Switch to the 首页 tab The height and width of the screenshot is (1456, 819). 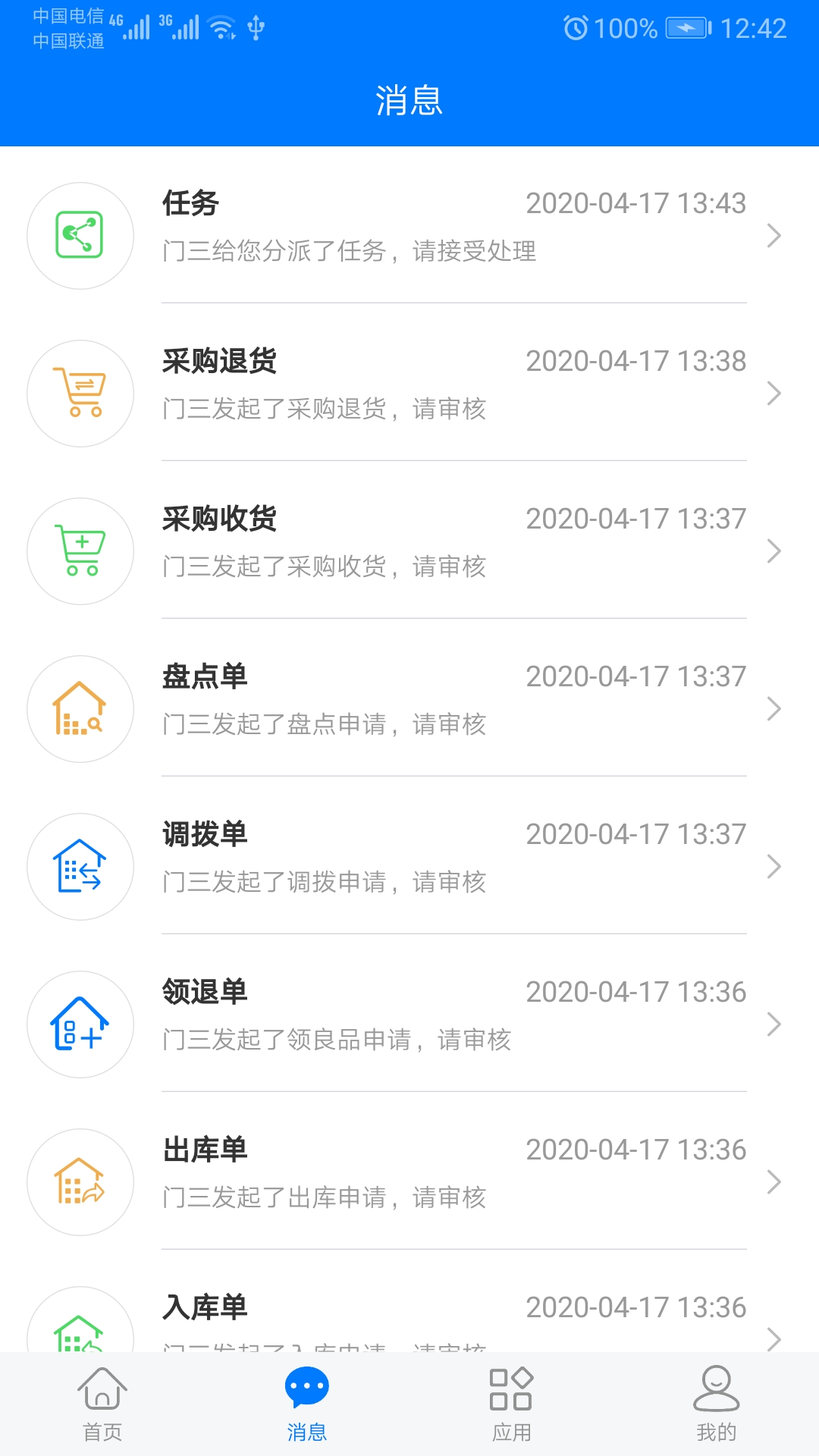[x=102, y=1404]
